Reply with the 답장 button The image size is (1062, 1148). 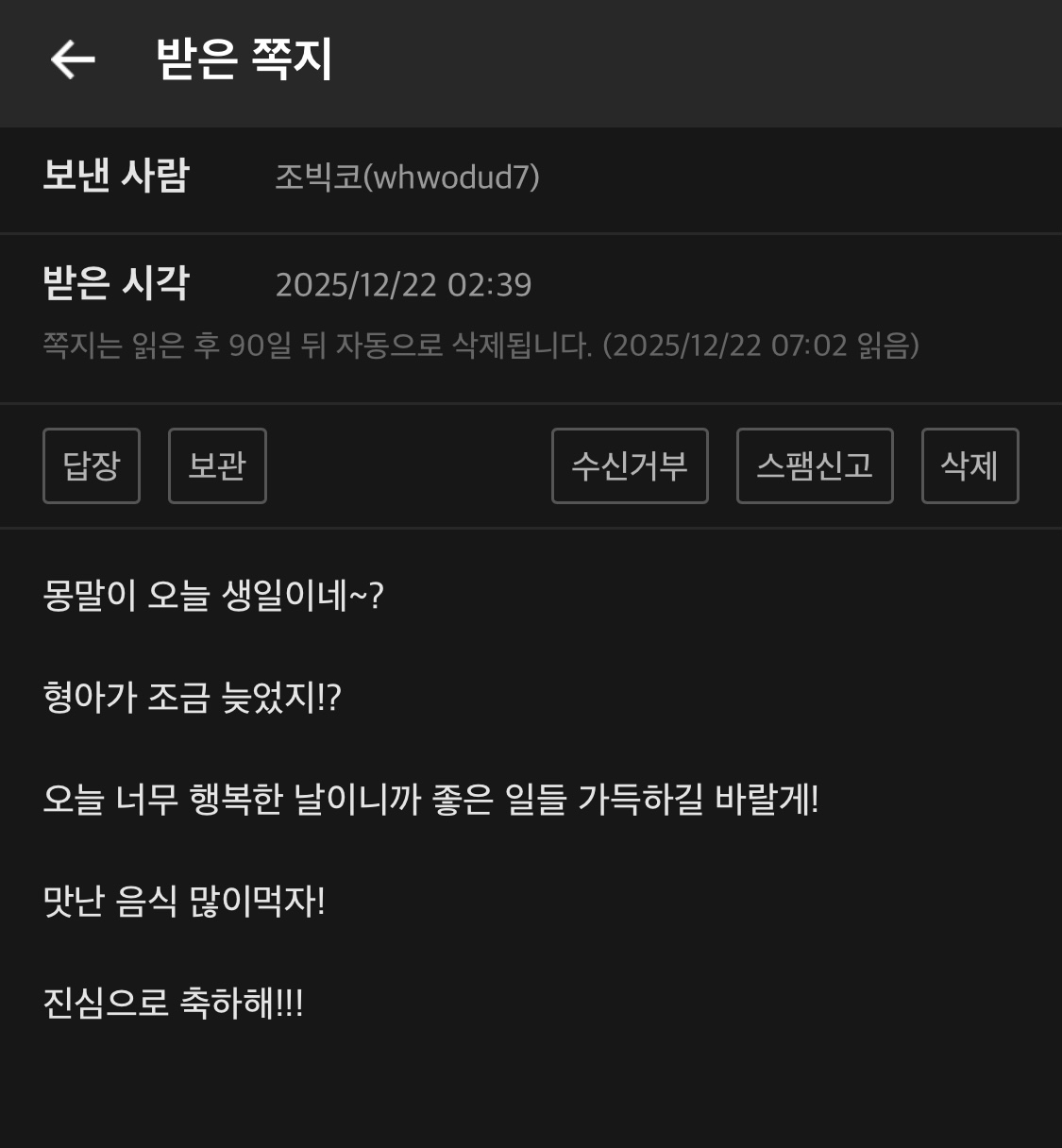click(92, 465)
